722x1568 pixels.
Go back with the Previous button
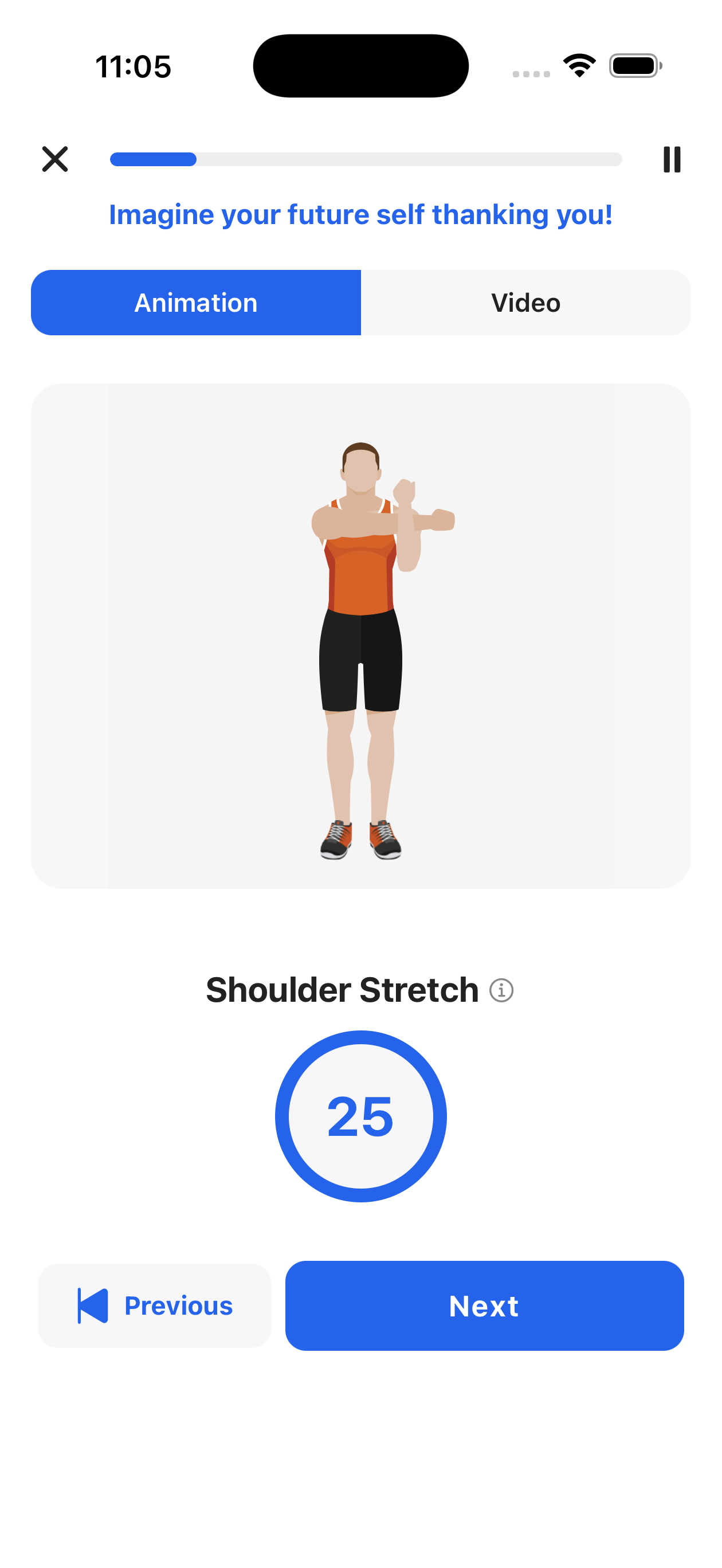click(x=154, y=1305)
